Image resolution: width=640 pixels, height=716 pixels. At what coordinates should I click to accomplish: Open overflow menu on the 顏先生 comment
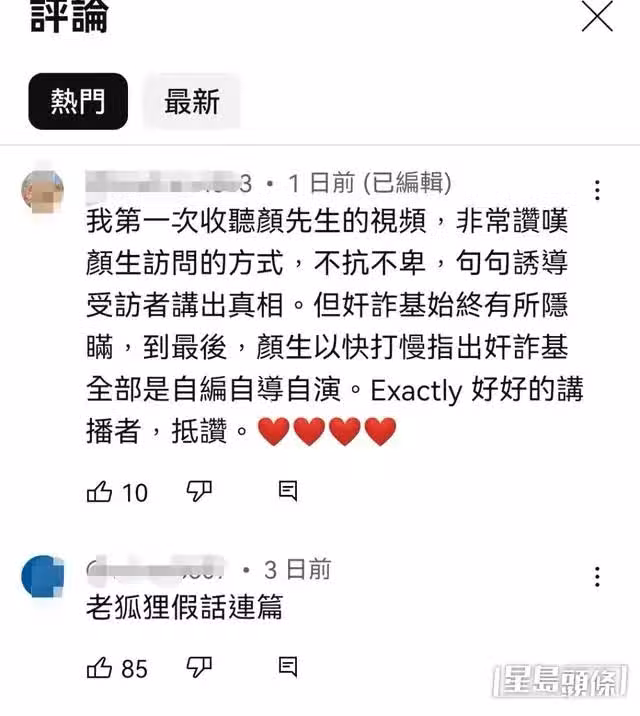tap(597, 191)
